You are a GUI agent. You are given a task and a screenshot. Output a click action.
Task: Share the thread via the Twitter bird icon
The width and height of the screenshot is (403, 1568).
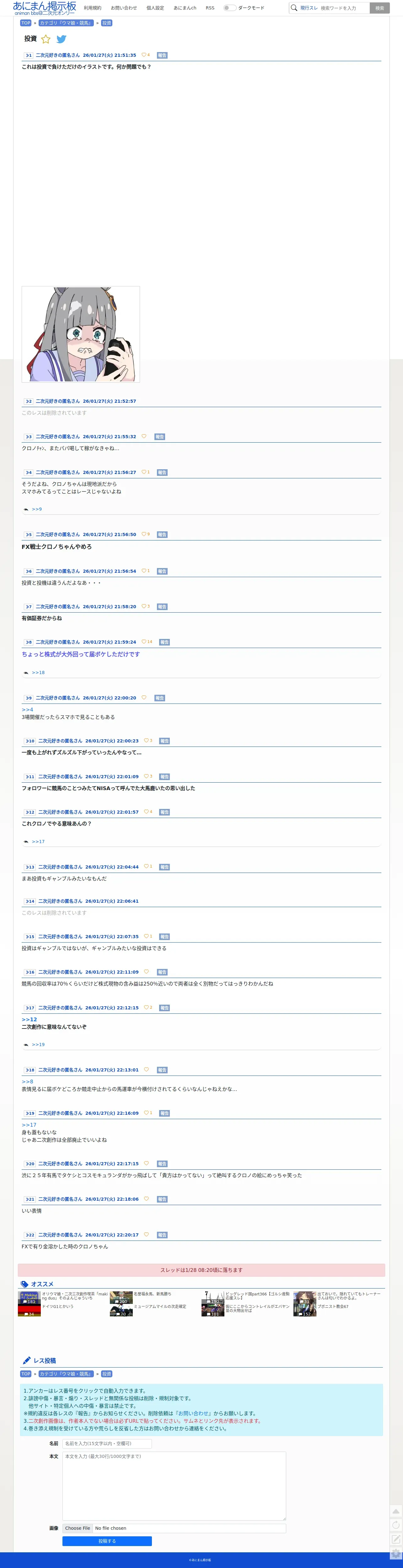pos(62,39)
